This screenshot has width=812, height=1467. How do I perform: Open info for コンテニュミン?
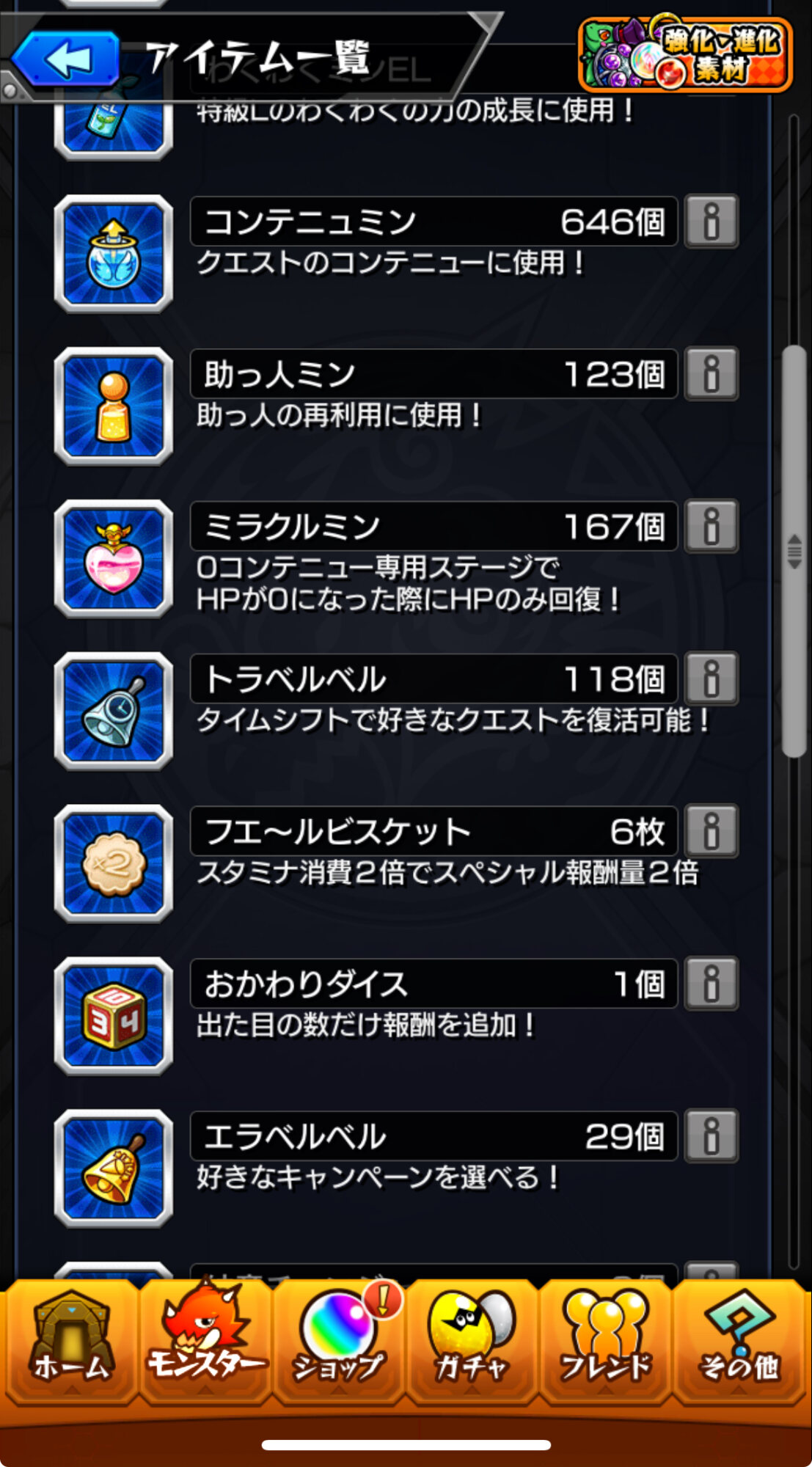point(711,221)
